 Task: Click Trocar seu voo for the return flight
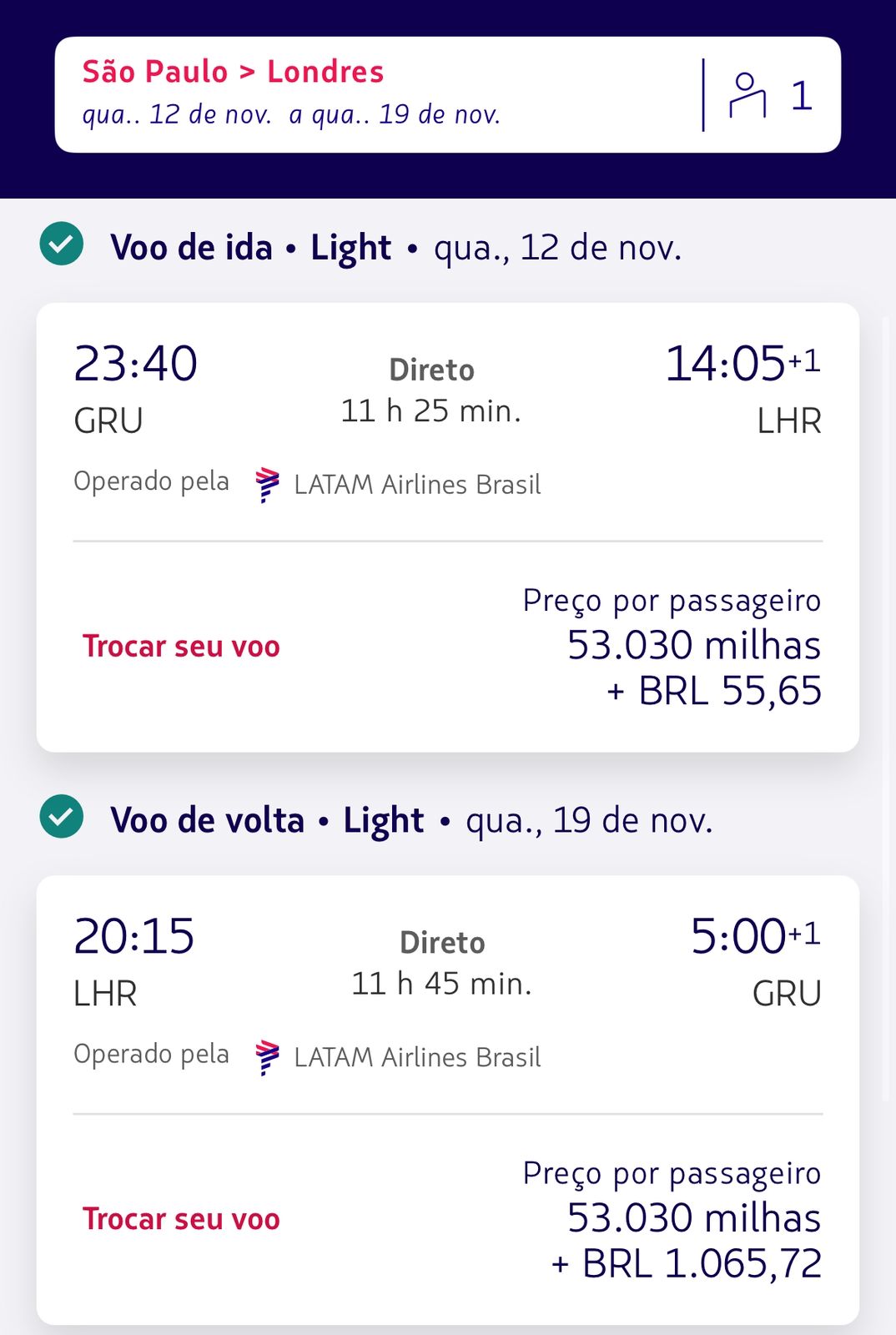(x=181, y=1218)
